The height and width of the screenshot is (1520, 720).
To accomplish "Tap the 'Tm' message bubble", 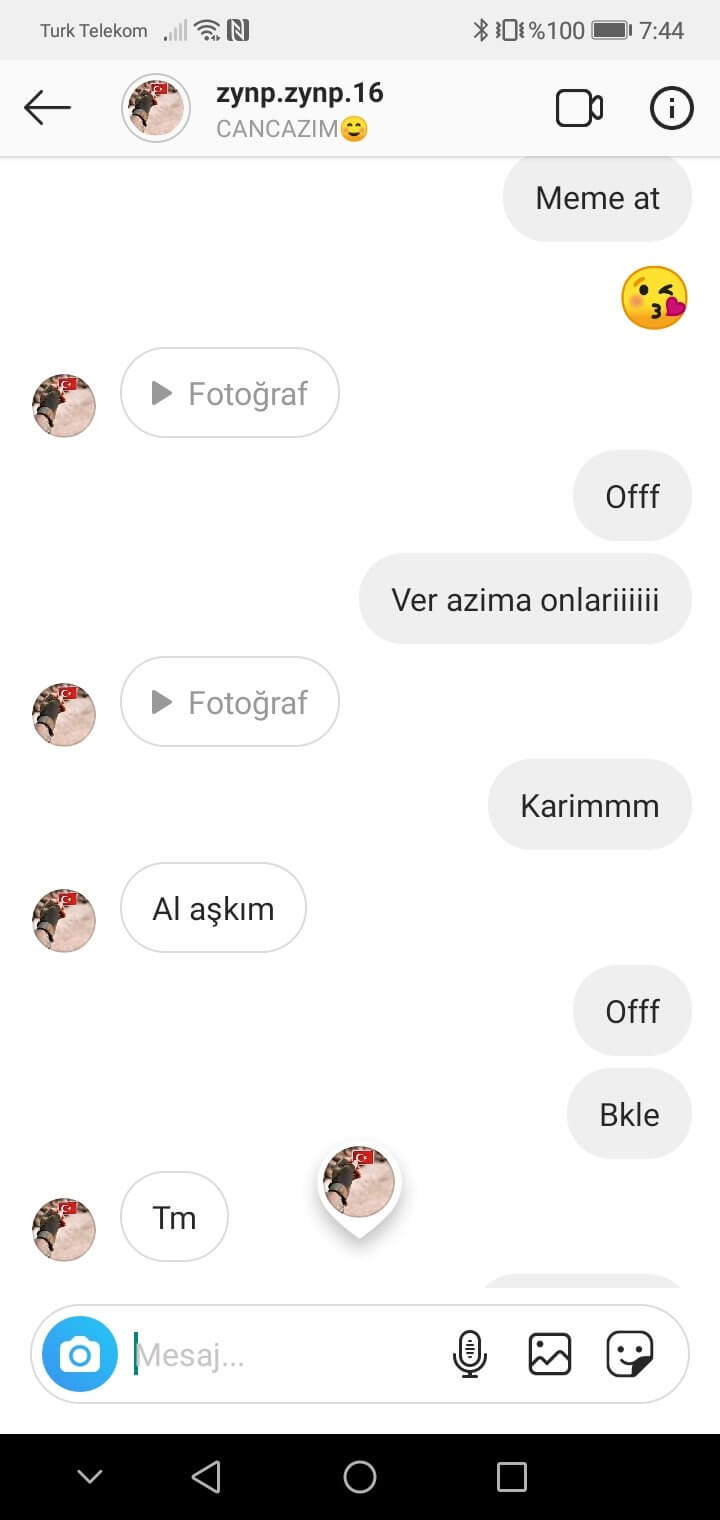I will (174, 1217).
